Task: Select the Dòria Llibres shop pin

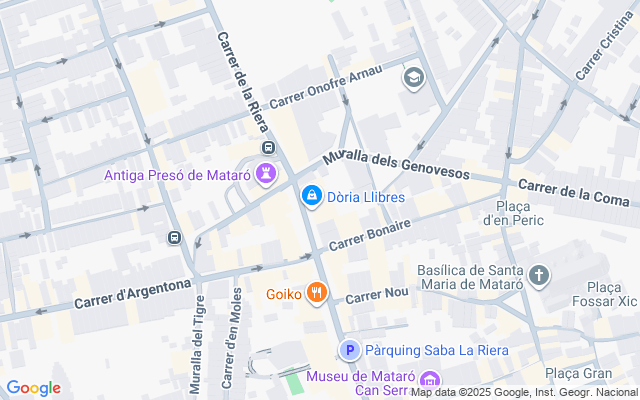Action: (311, 196)
